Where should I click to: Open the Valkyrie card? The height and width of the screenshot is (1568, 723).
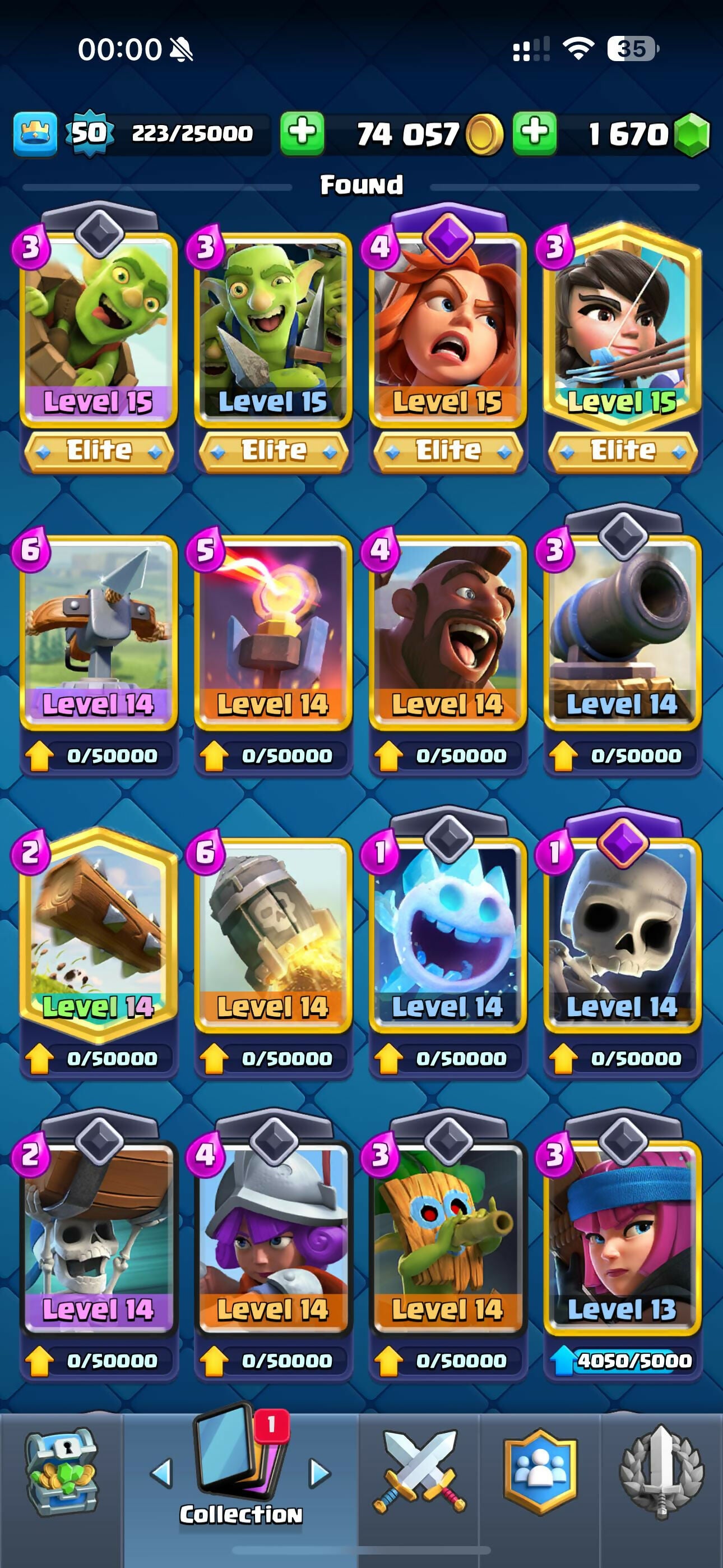click(x=447, y=329)
